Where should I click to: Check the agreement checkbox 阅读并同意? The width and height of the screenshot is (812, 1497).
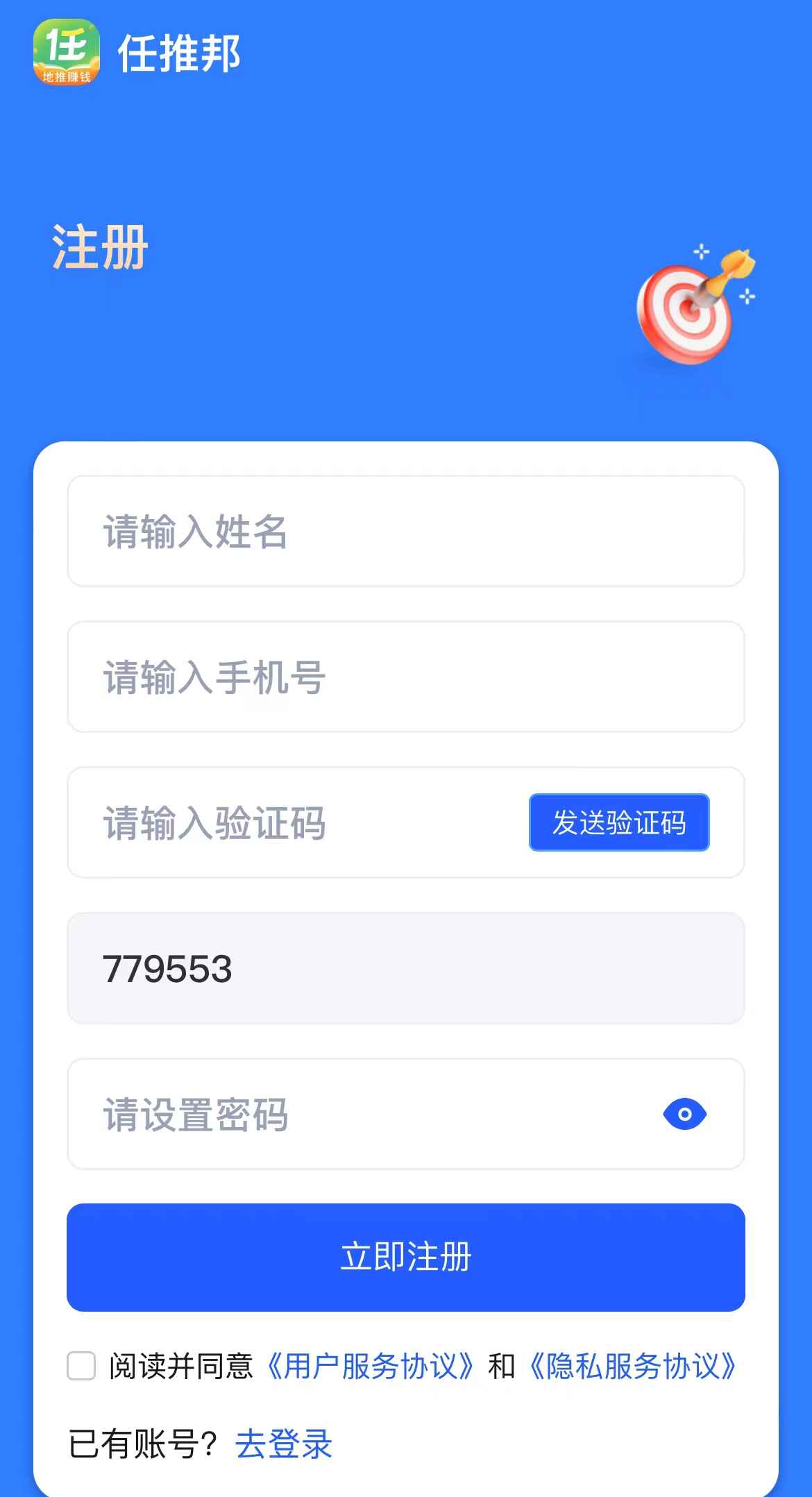pyautogui.click(x=81, y=1366)
